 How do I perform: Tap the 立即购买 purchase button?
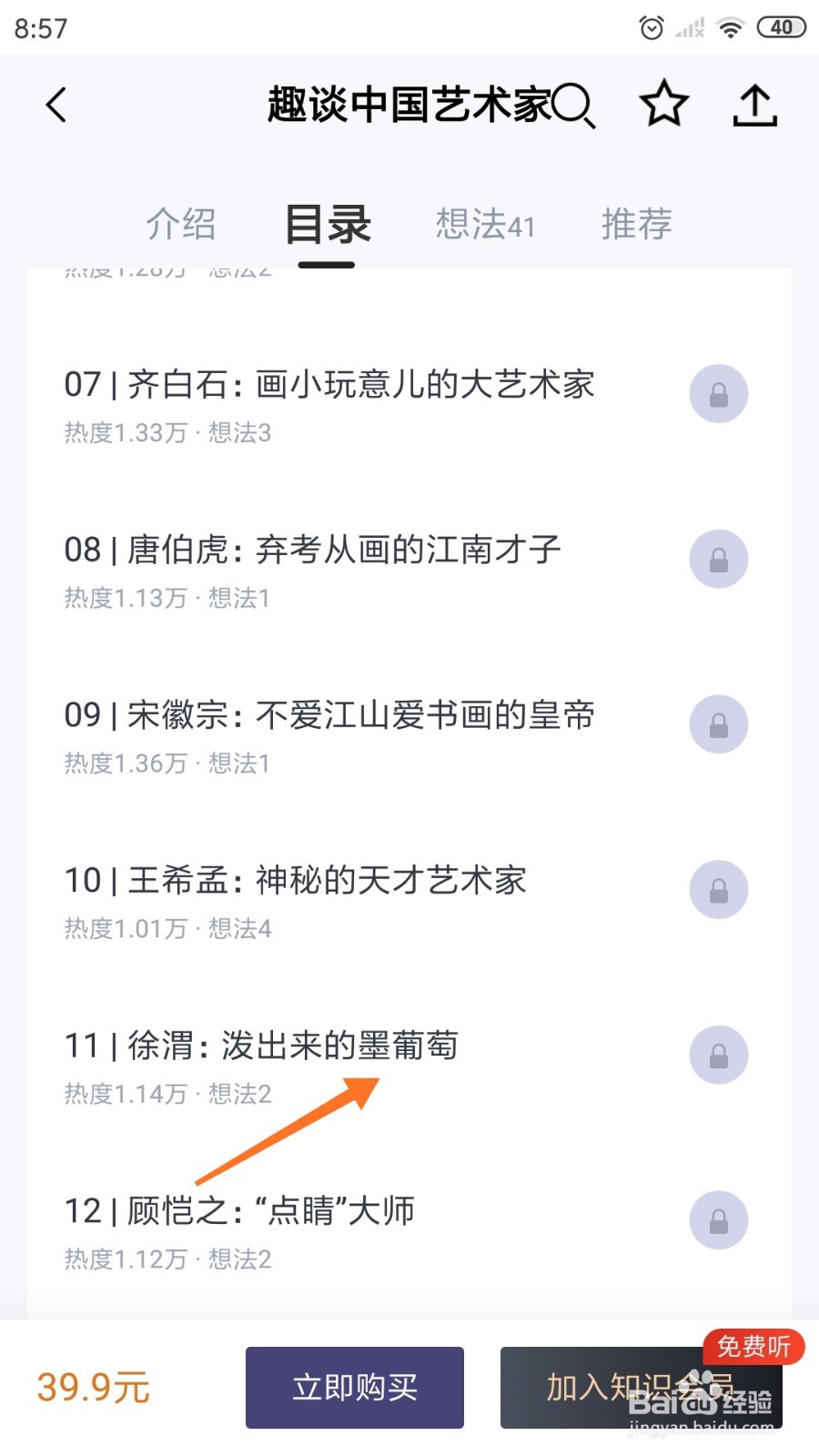[354, 1387]
